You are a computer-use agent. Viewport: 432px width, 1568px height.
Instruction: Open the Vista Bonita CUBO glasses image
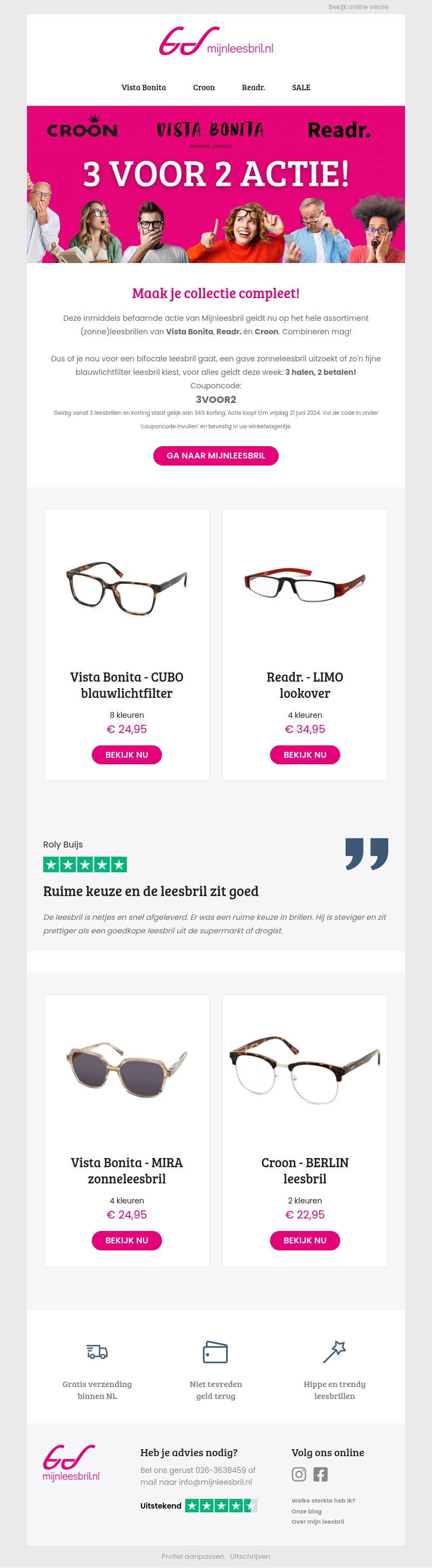pyautogui.click(x=126, y=588)
